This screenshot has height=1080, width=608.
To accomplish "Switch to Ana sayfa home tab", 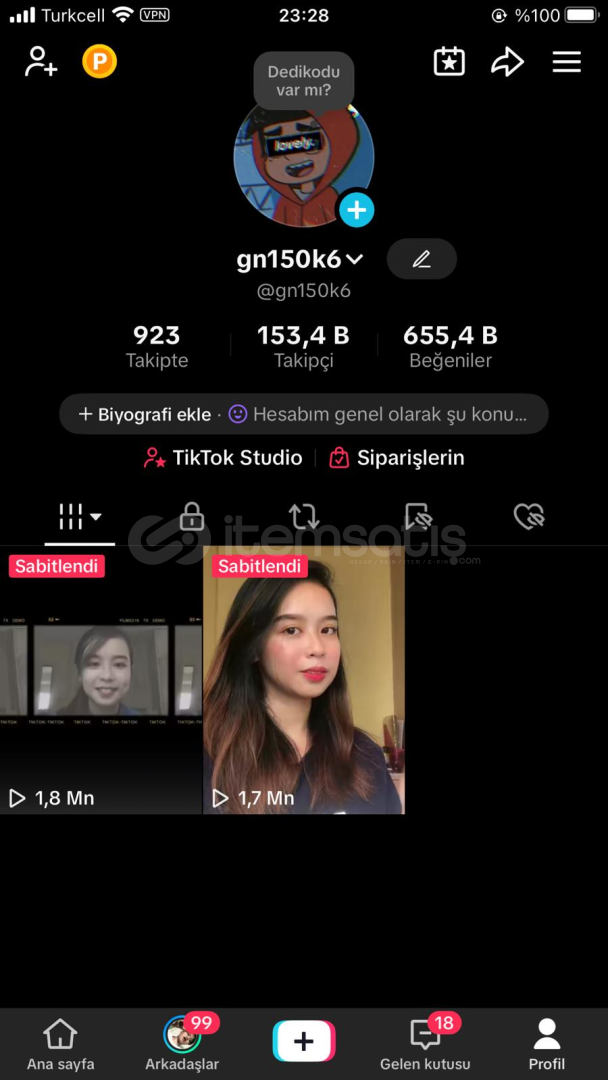I will [x=61, y=1044].
